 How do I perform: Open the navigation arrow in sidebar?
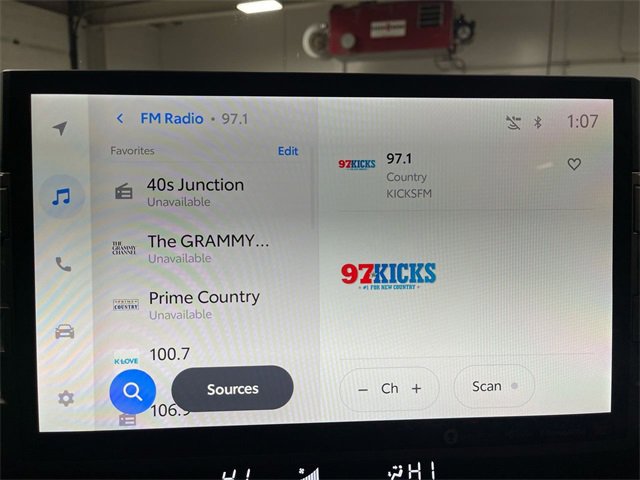point(61,129)
